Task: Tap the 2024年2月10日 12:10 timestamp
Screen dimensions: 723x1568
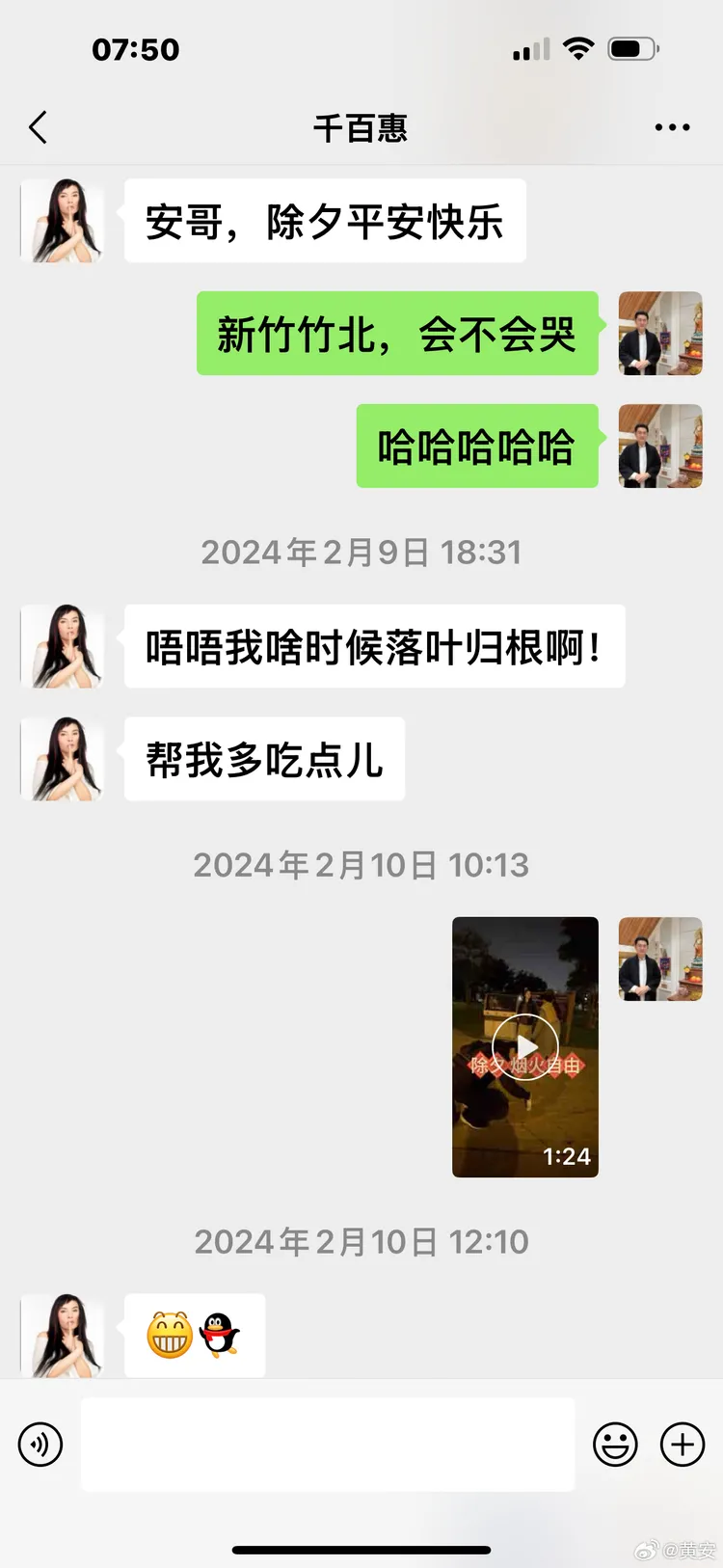Action: click(361, 1241)
